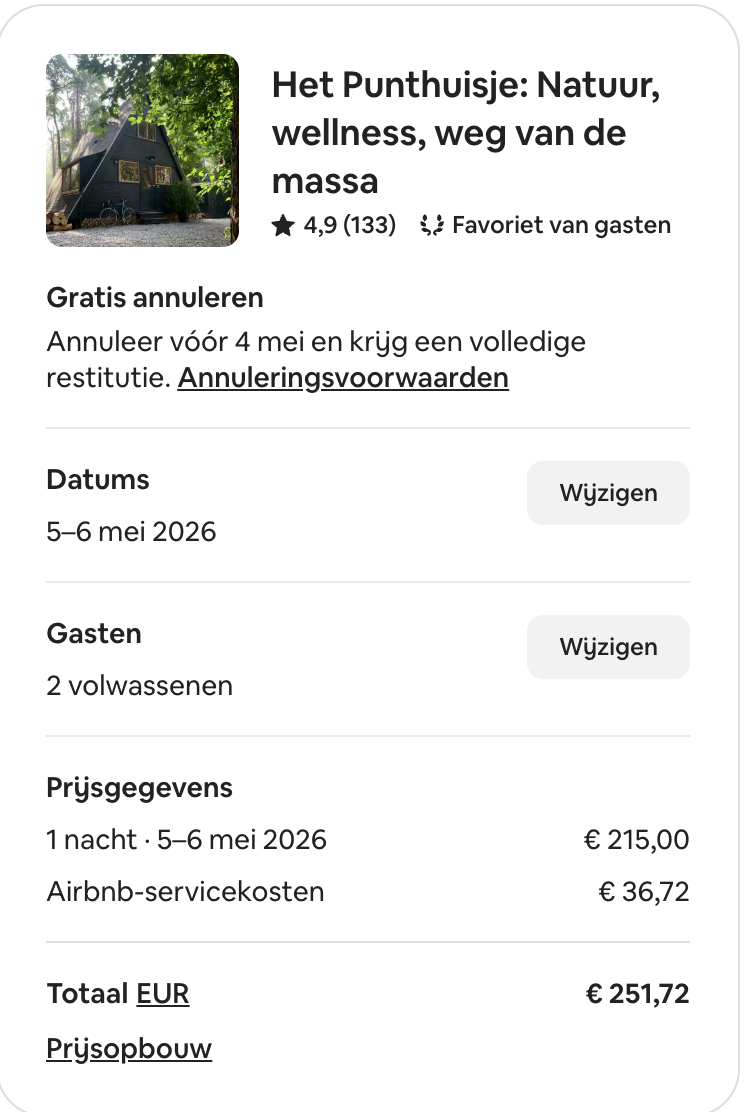Open the Annuleringsvoorwaarden link
This screenshot has height=1112, width=744.
[342, 378]
